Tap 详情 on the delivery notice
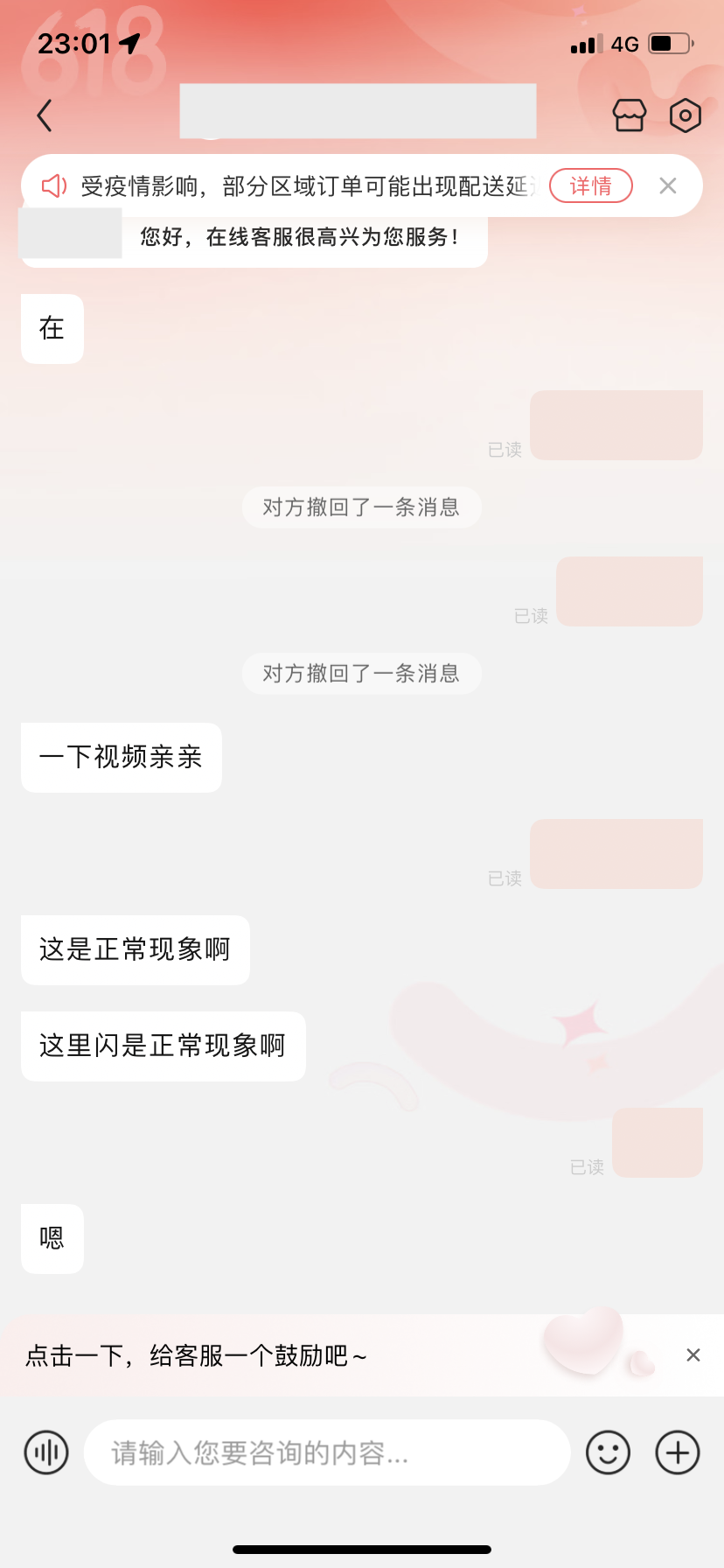 [x=590, y=185]
